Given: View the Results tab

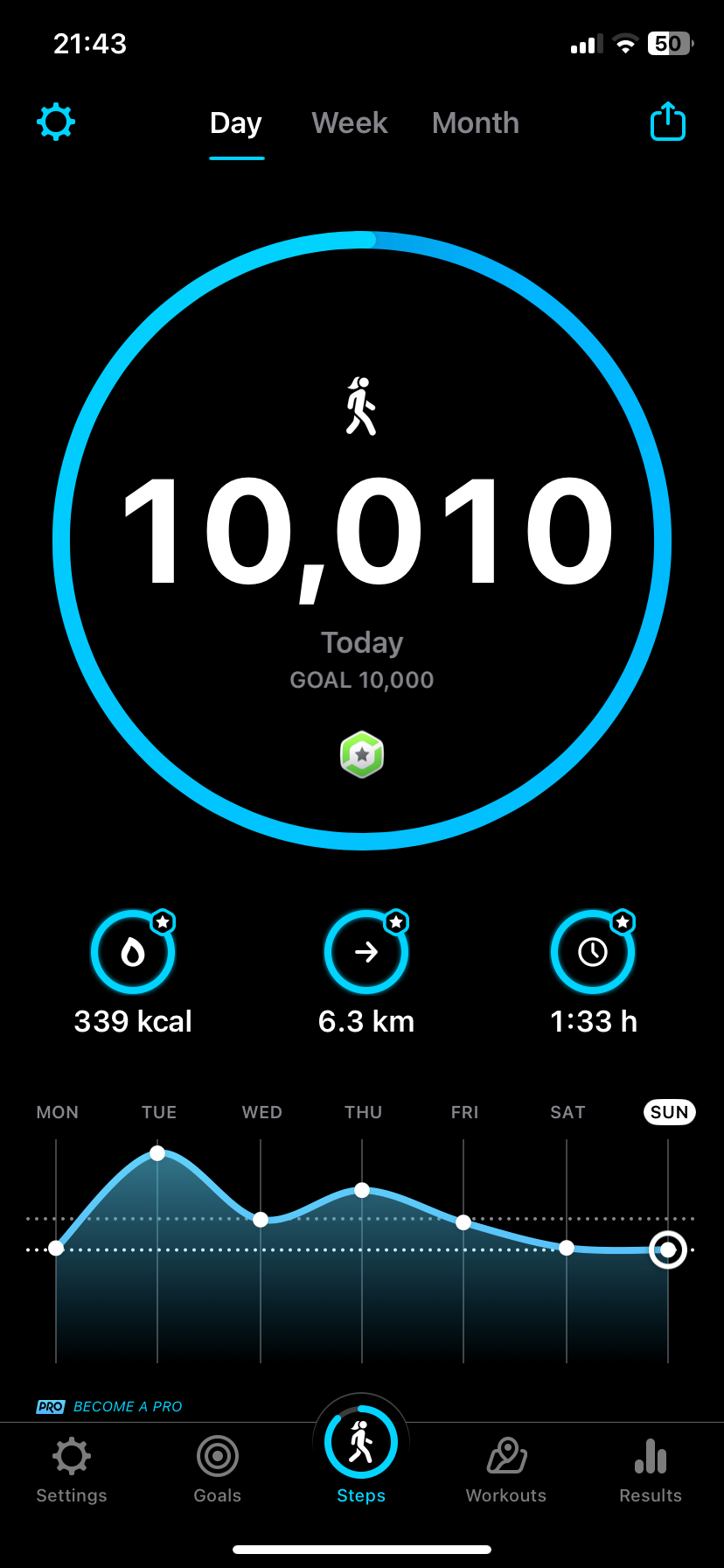Looking at the screenshot, I should (x=651, y=1470).
